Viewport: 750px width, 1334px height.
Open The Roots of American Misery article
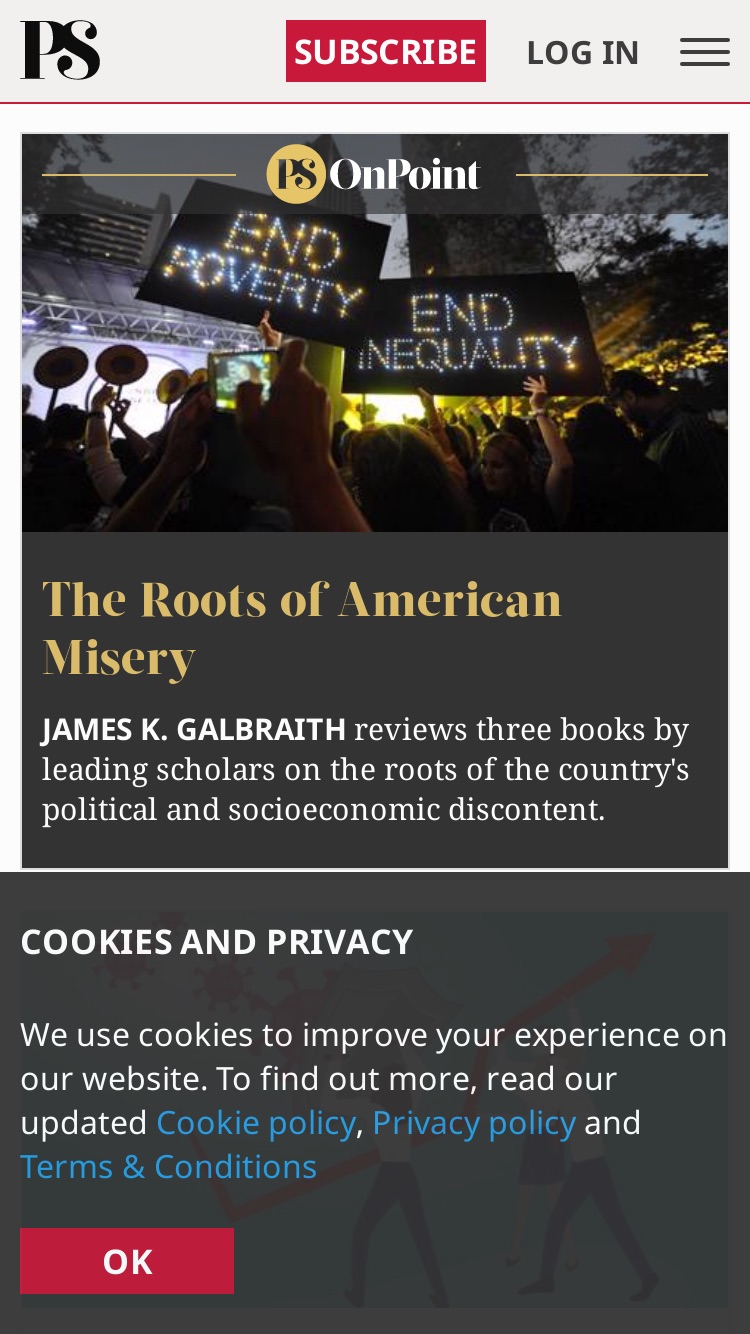pyautogui.click(x=302, y=628)
